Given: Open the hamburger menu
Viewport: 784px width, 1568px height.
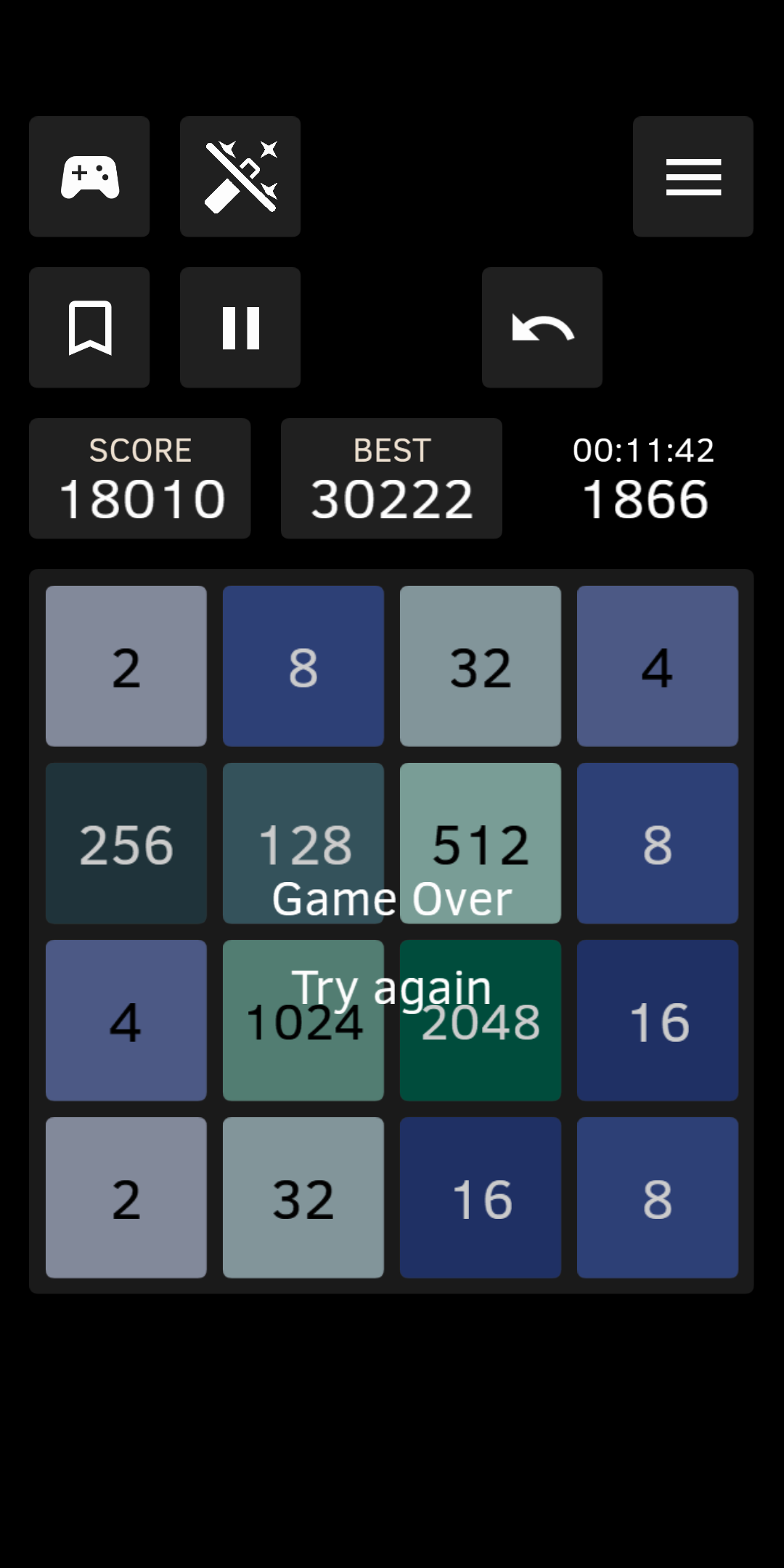Looking at the screenshot, I should [693, 176].
